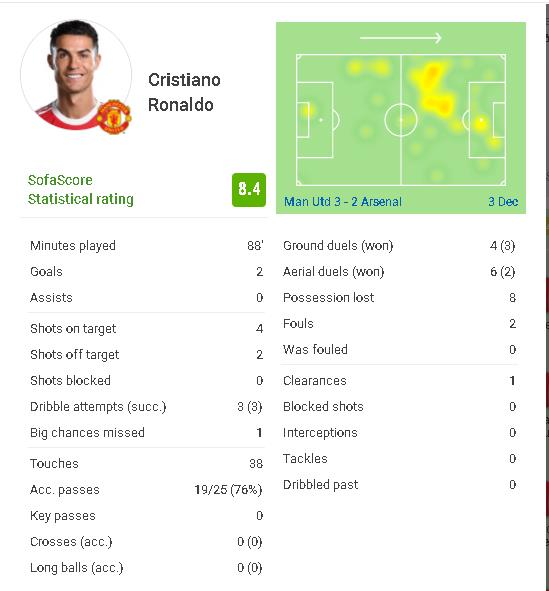Open Cristiano Ronaldo's player profile photo
Viewport: 549px width, 591px height.
click(76, 75)
